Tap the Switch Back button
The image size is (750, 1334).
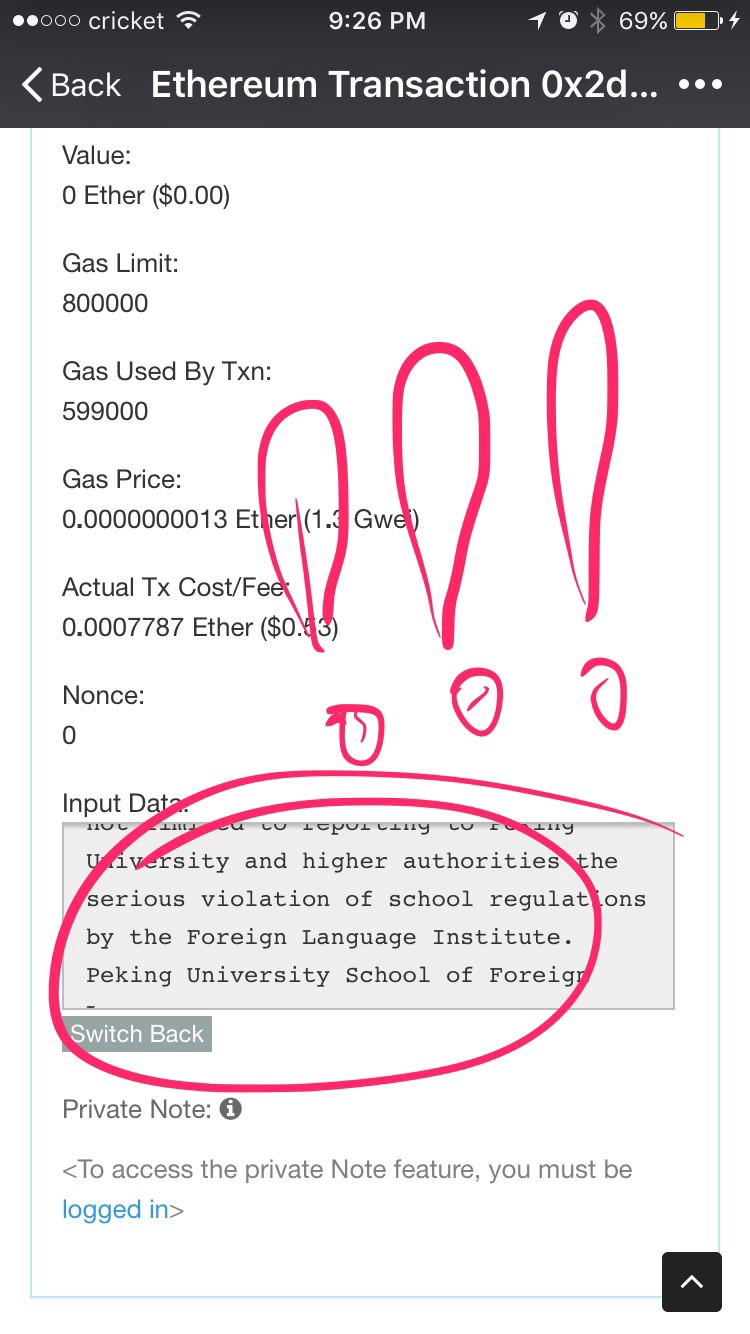point(137,1034)
